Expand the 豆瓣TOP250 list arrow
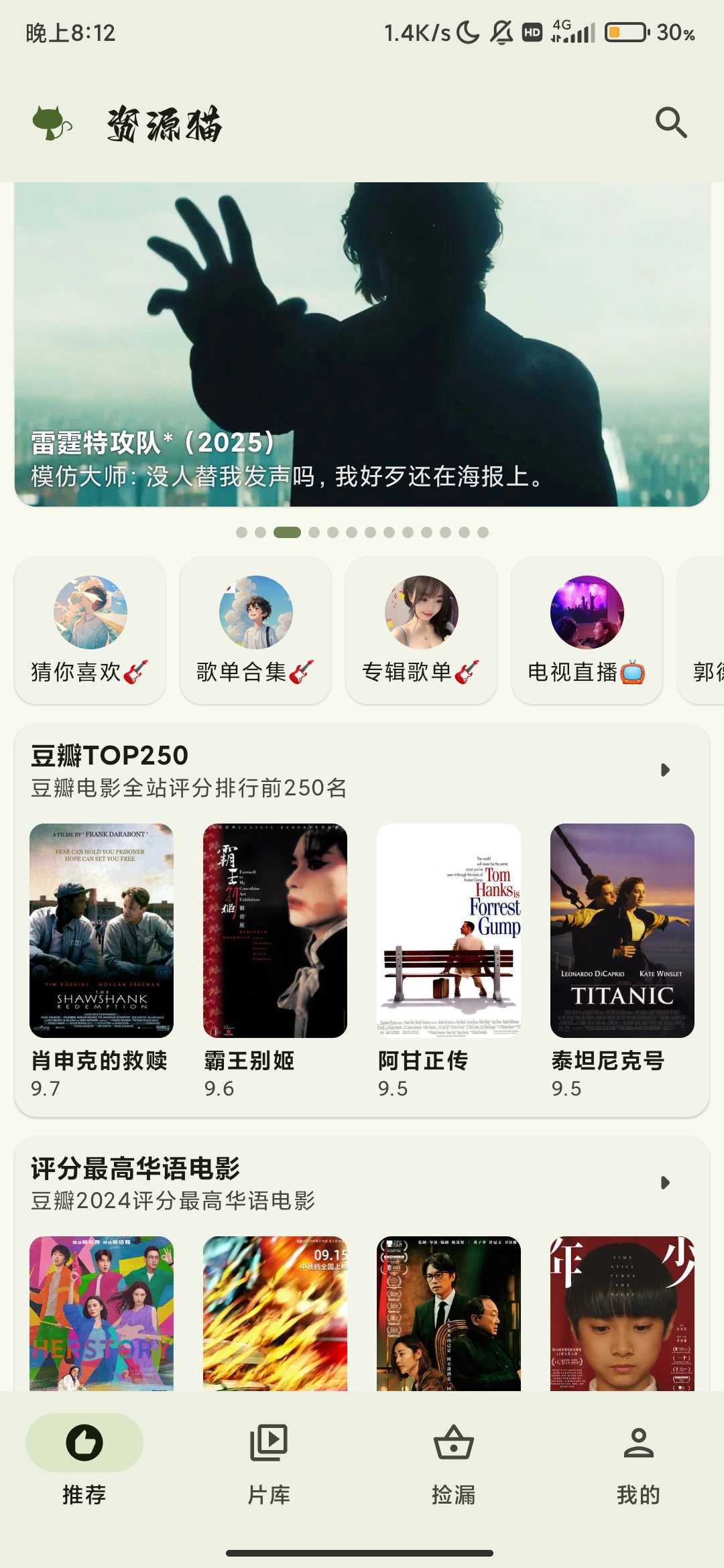 pyautogui.click(x=665, y=770)
